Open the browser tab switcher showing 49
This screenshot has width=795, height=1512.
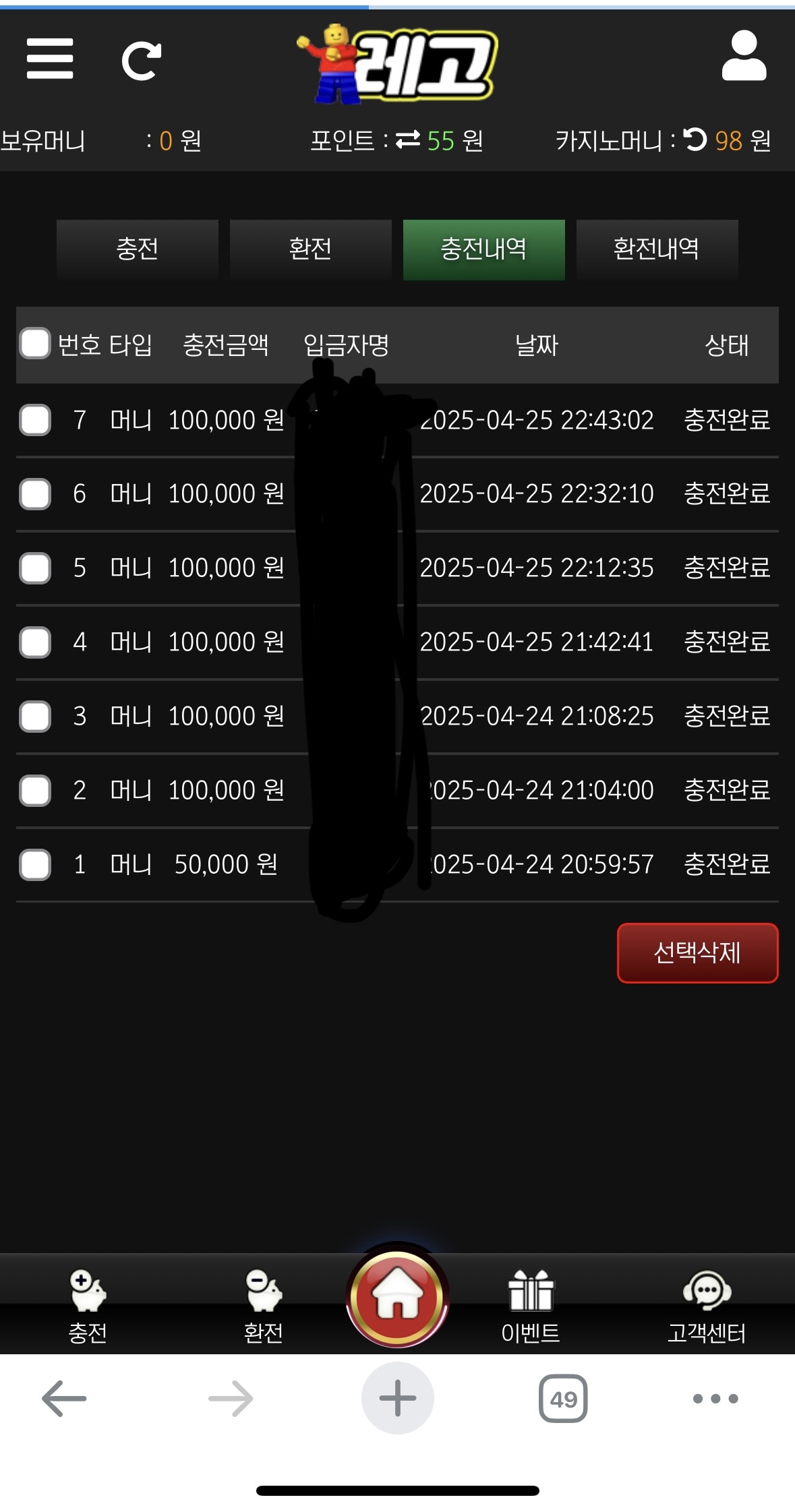(x=563, y=1399)
